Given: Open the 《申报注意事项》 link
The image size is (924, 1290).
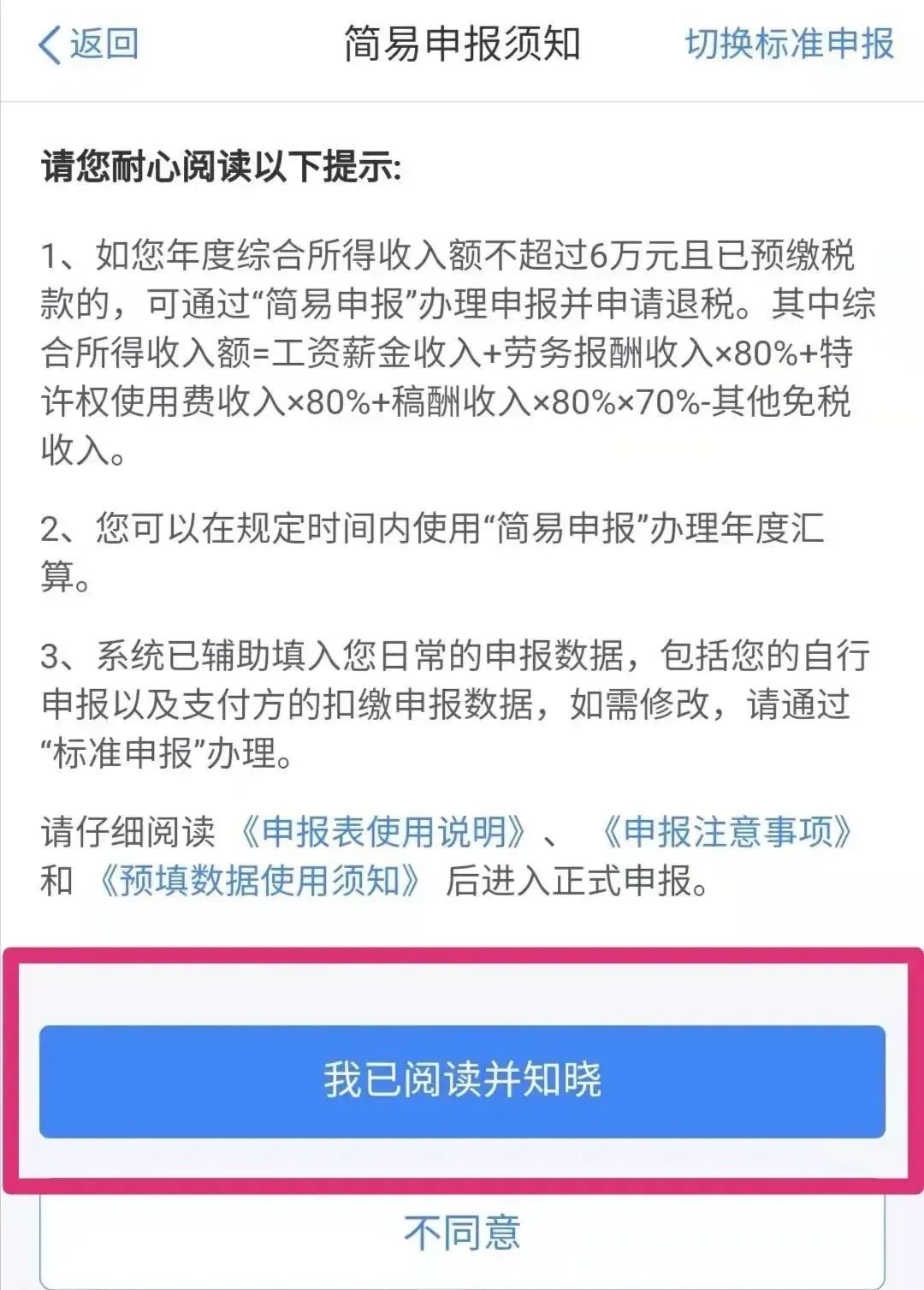Looking at the screenshot, I should [727, 831].
